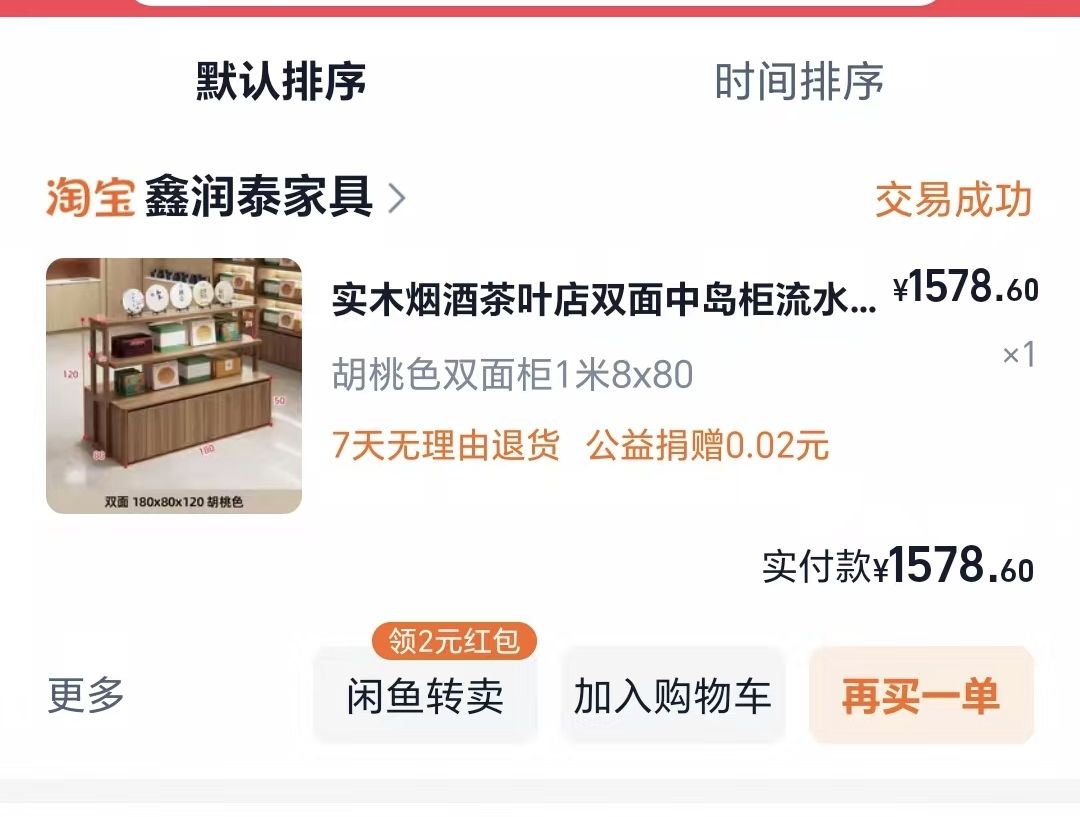
Task: Switch to the 时间排序 tab
Action: pos(799,81)
